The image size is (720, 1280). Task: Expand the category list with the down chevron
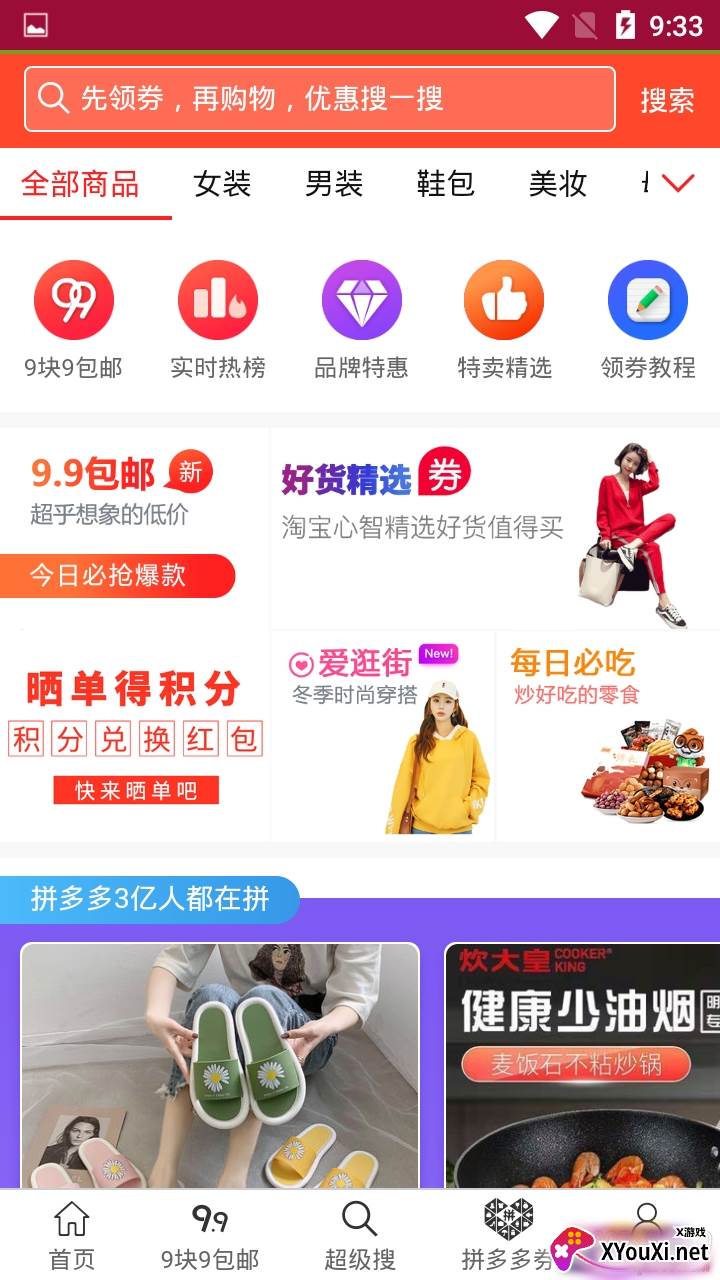tap(678, 184)
